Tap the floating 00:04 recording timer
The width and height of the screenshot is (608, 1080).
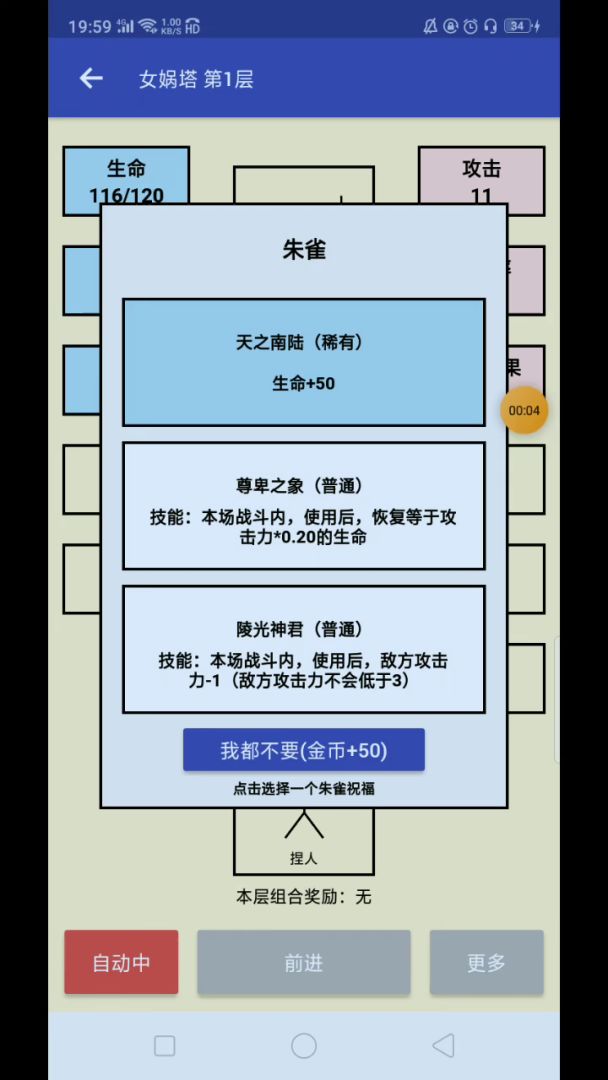click(524, 411)
